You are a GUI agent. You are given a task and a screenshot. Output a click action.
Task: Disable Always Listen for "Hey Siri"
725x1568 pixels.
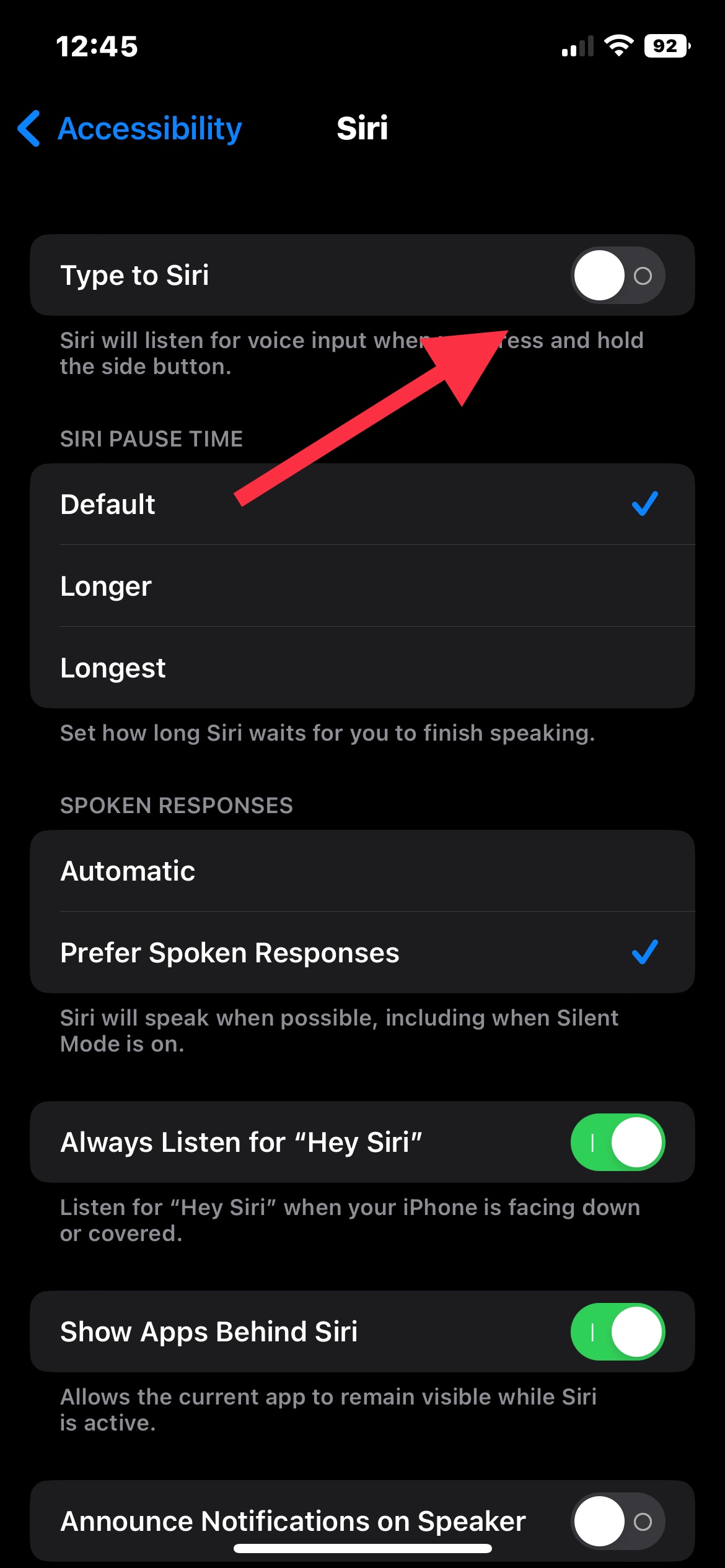pos(618,1142)
